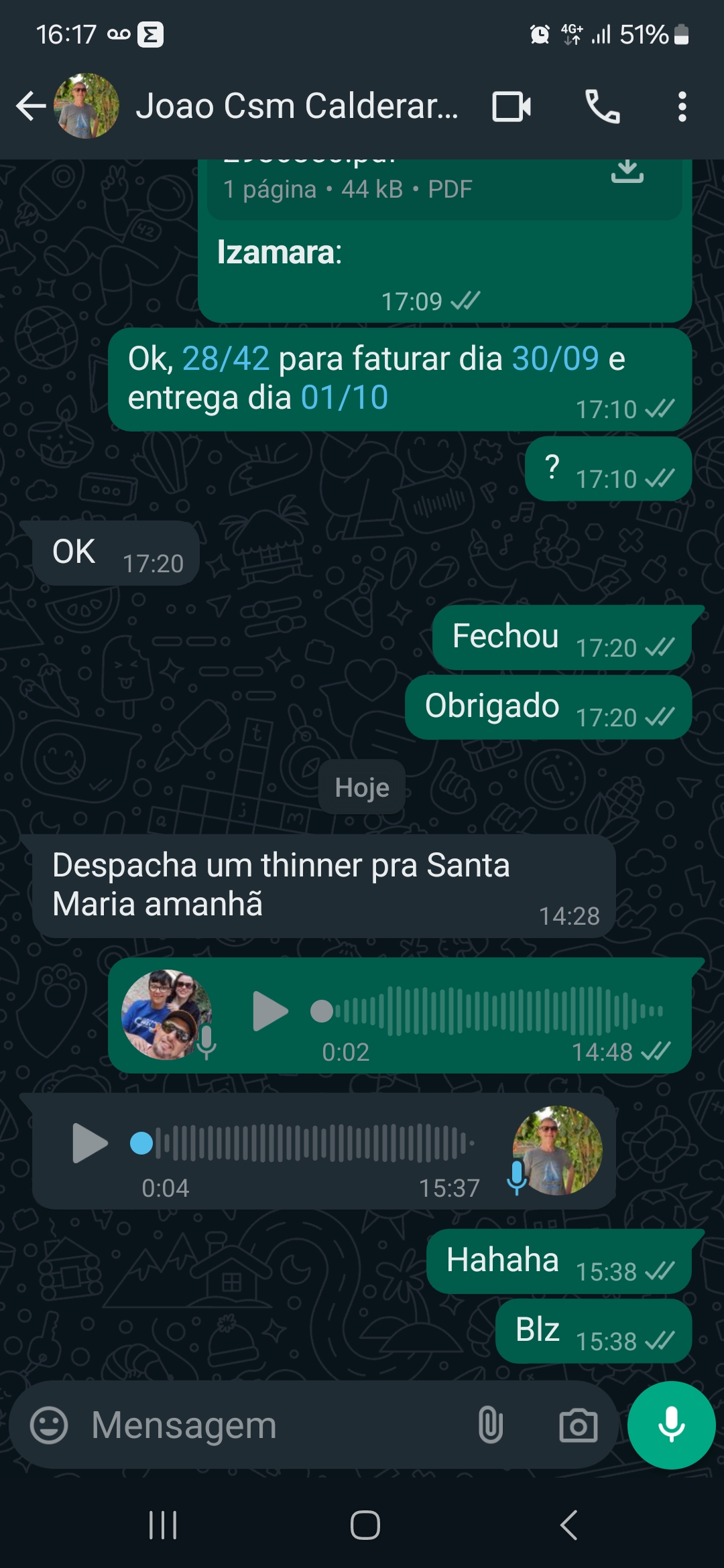Start a voice call with Joao
Screen dimensions: 724x1568
click(602, 106)
